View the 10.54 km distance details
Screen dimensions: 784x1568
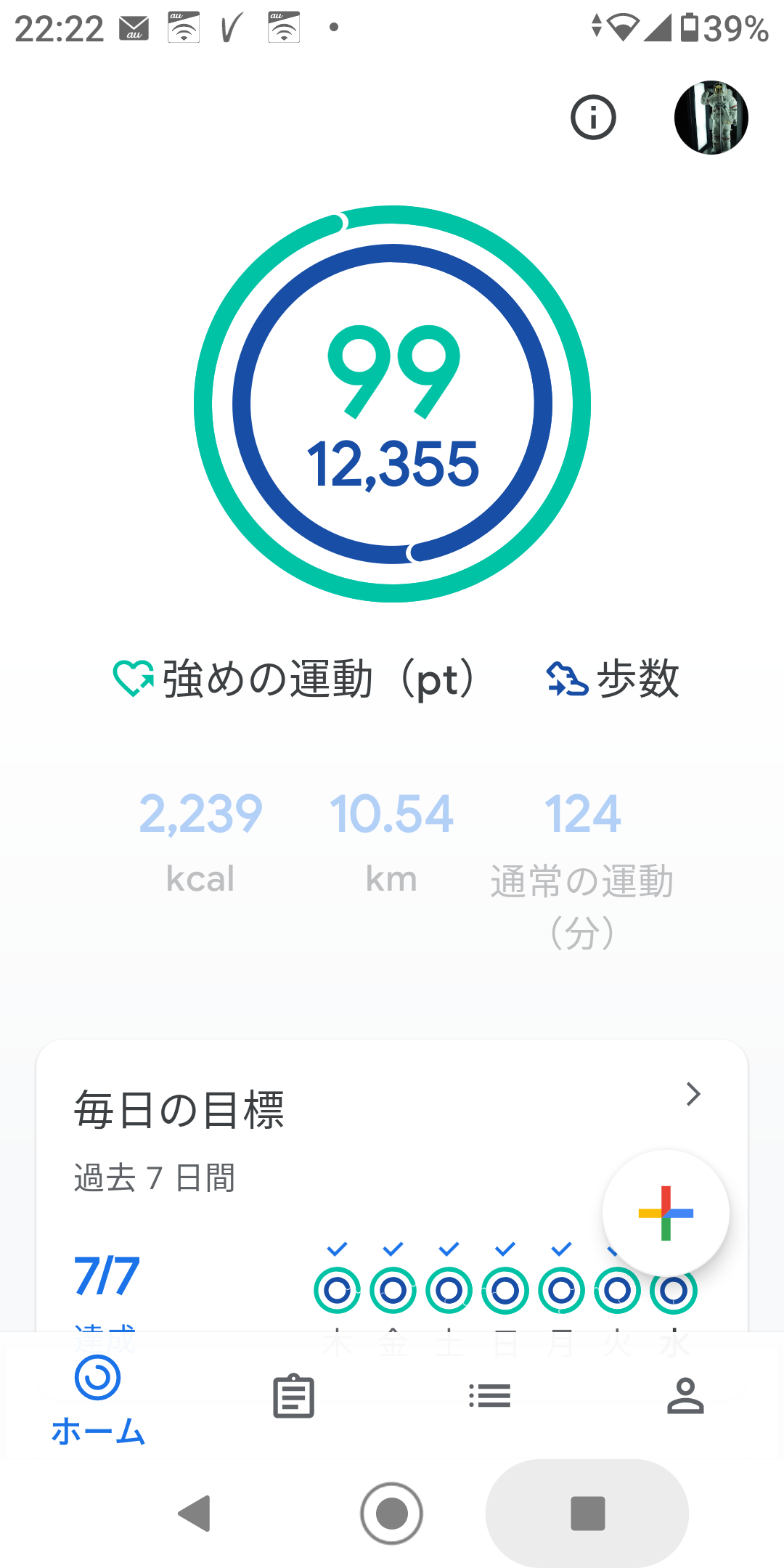pos(391,841)
